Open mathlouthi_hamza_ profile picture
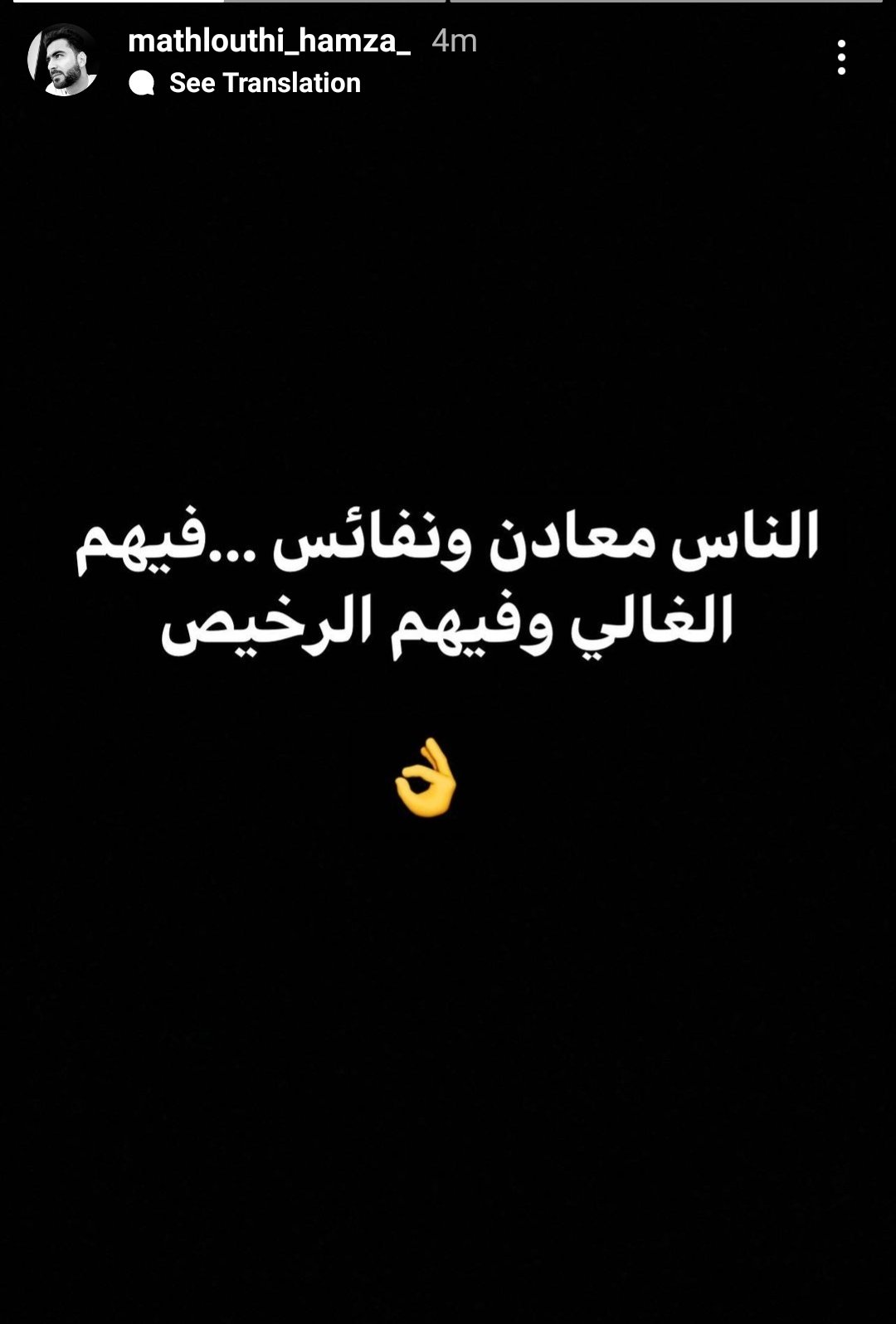 (63, 61)
